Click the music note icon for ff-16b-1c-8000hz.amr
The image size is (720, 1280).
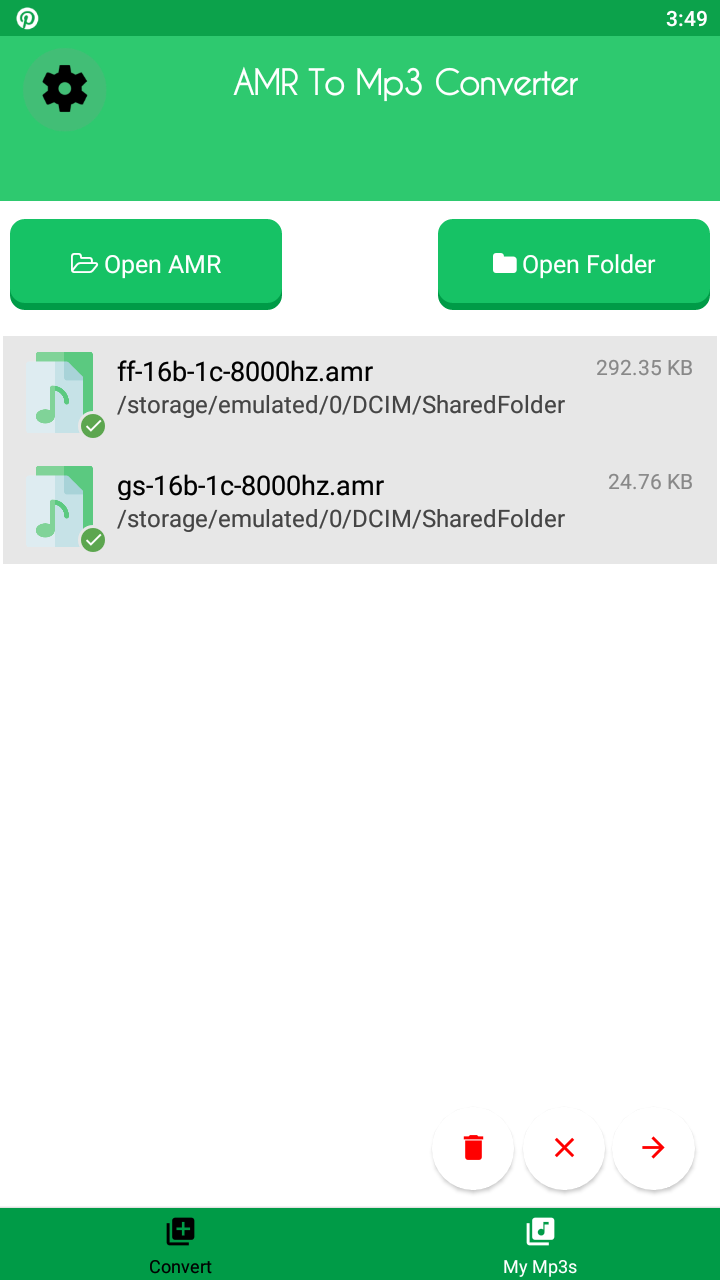tap(64, 390)
